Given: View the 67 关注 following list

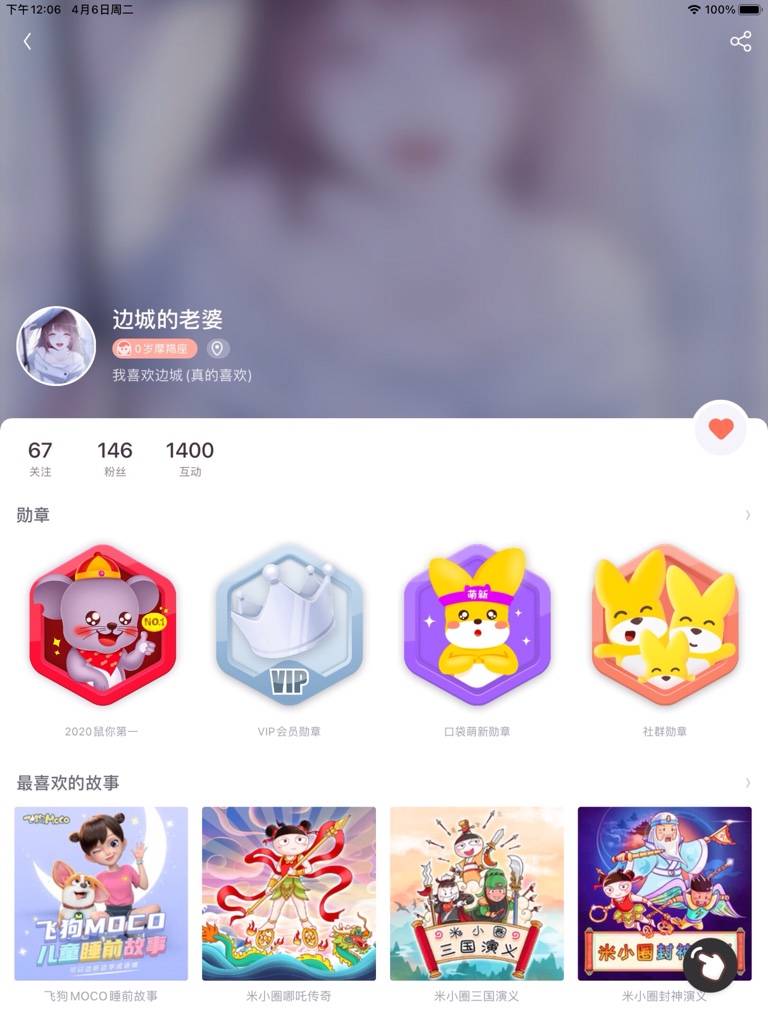Looking at the screenshot, I should pyautogui.click(x=40, y=458).
